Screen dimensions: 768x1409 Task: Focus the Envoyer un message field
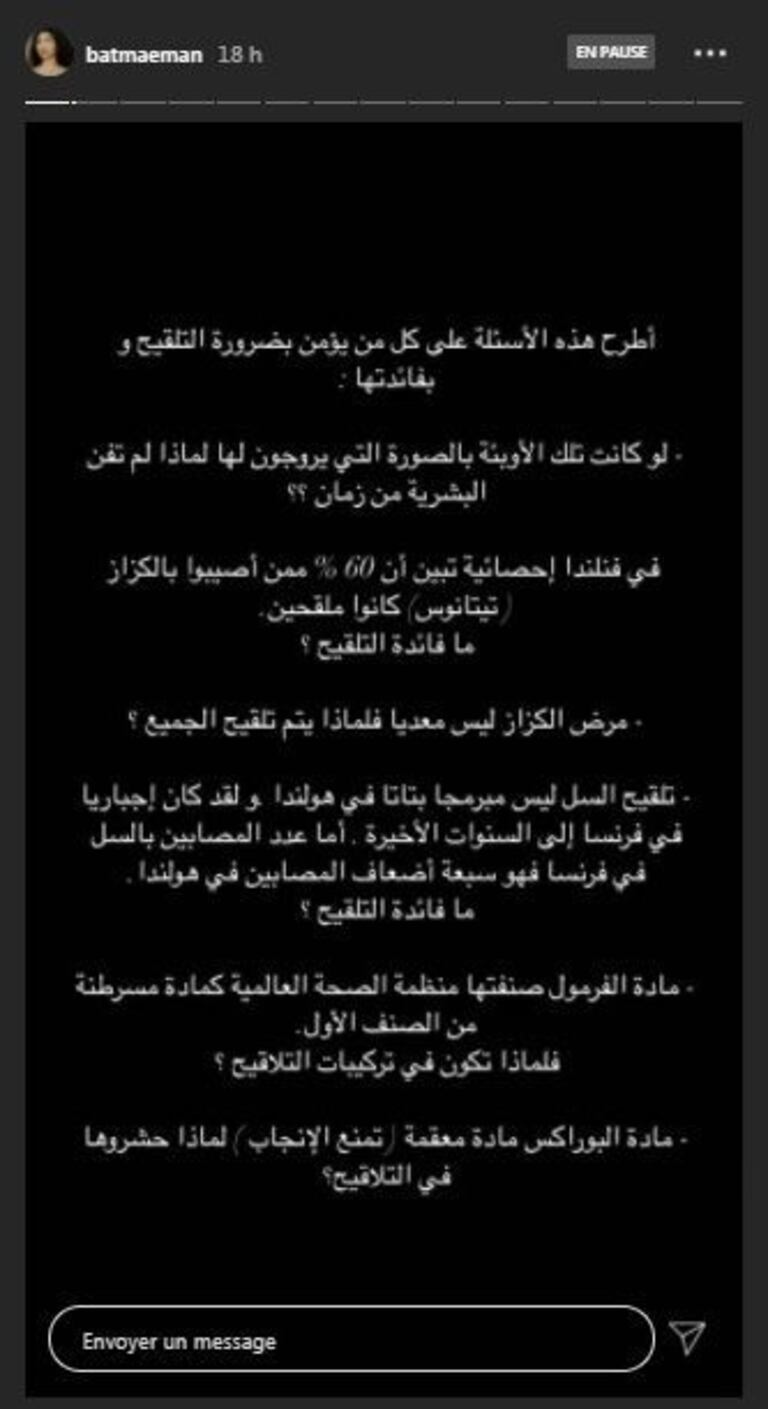tap(350, 1340)
